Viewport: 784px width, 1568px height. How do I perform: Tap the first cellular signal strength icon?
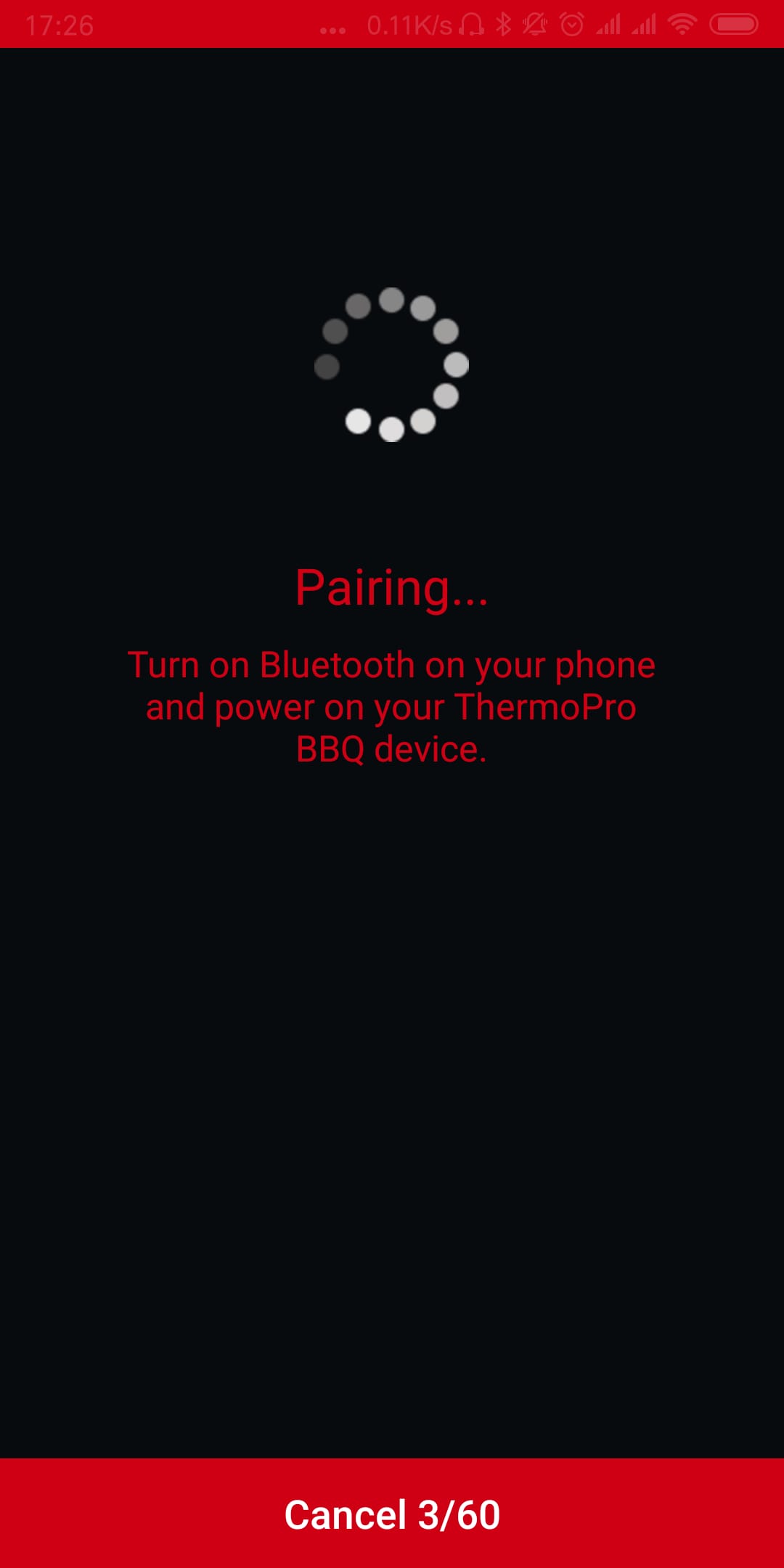(608, 25)
